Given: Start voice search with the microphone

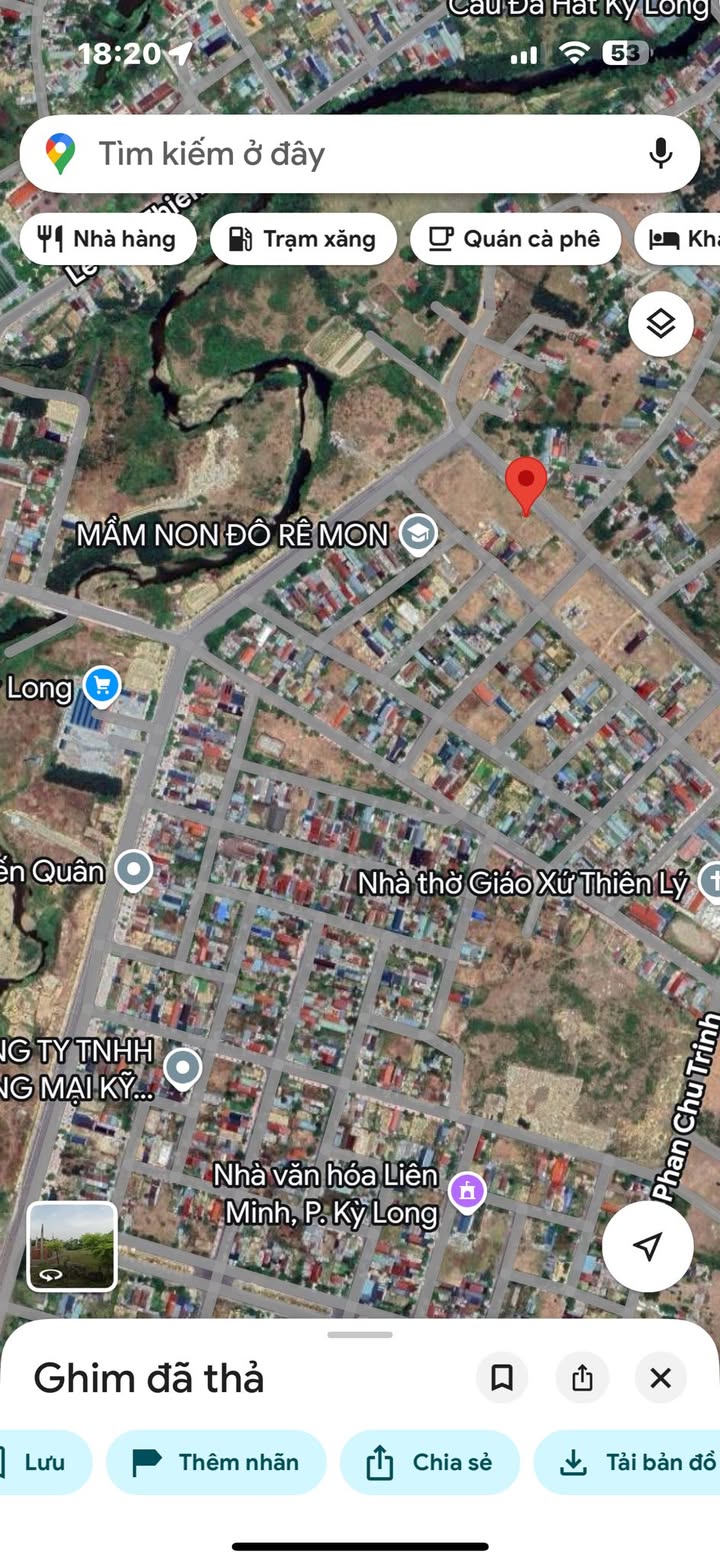Looking at the screenshot, I should pos(660,153).
